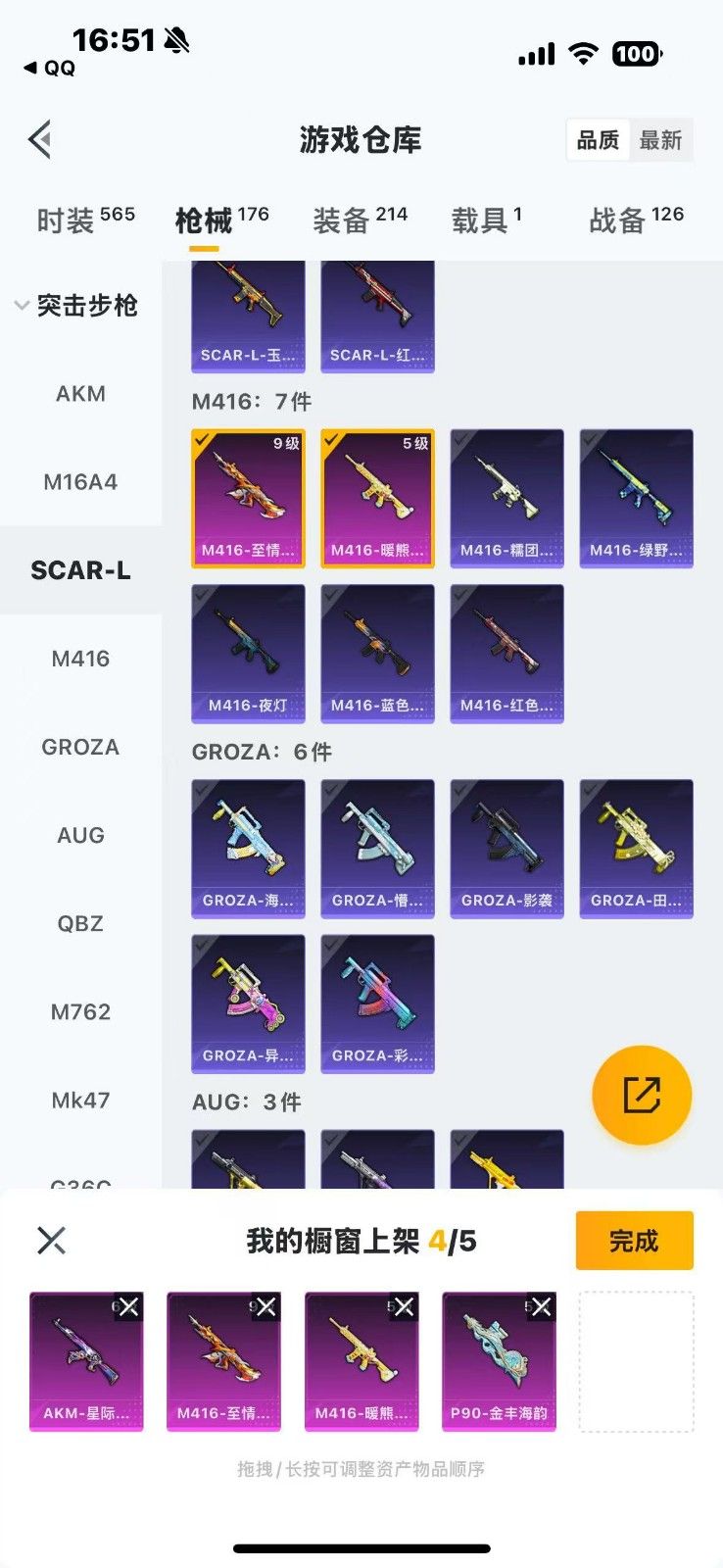
Task: Open the 载具 tab
Action: tap(486, 220)
